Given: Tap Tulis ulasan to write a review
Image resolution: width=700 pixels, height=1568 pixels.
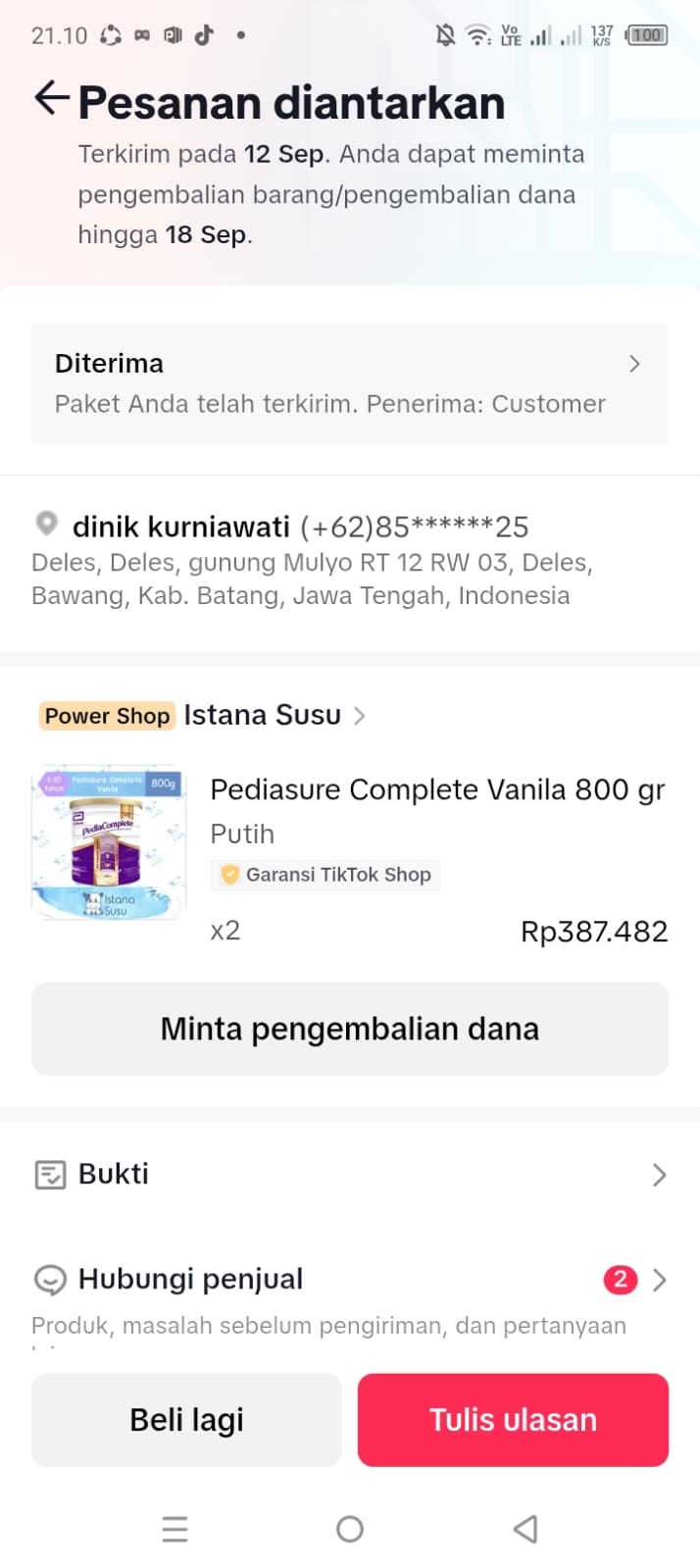Looking at the screenshot, I should 513,1420.
